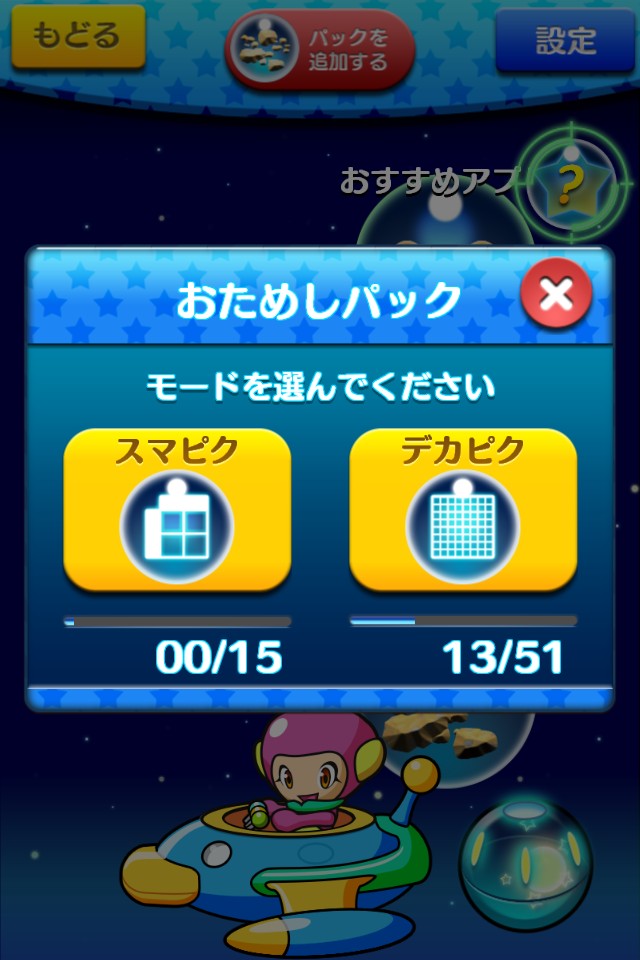
Task: Close the おためしパック dialog
Action: tap(556, 295)
